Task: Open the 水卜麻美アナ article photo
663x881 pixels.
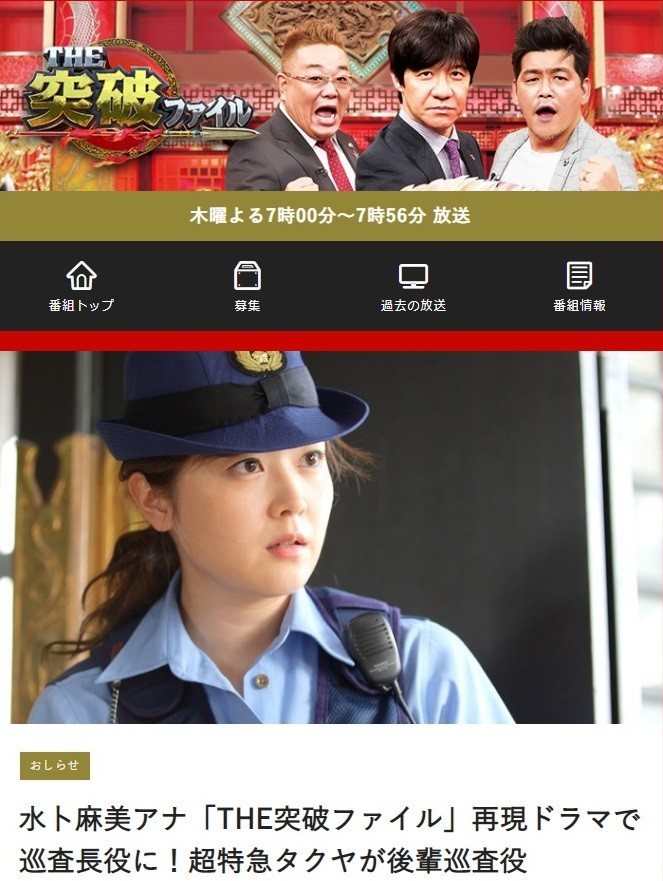Action: [331, 537]
